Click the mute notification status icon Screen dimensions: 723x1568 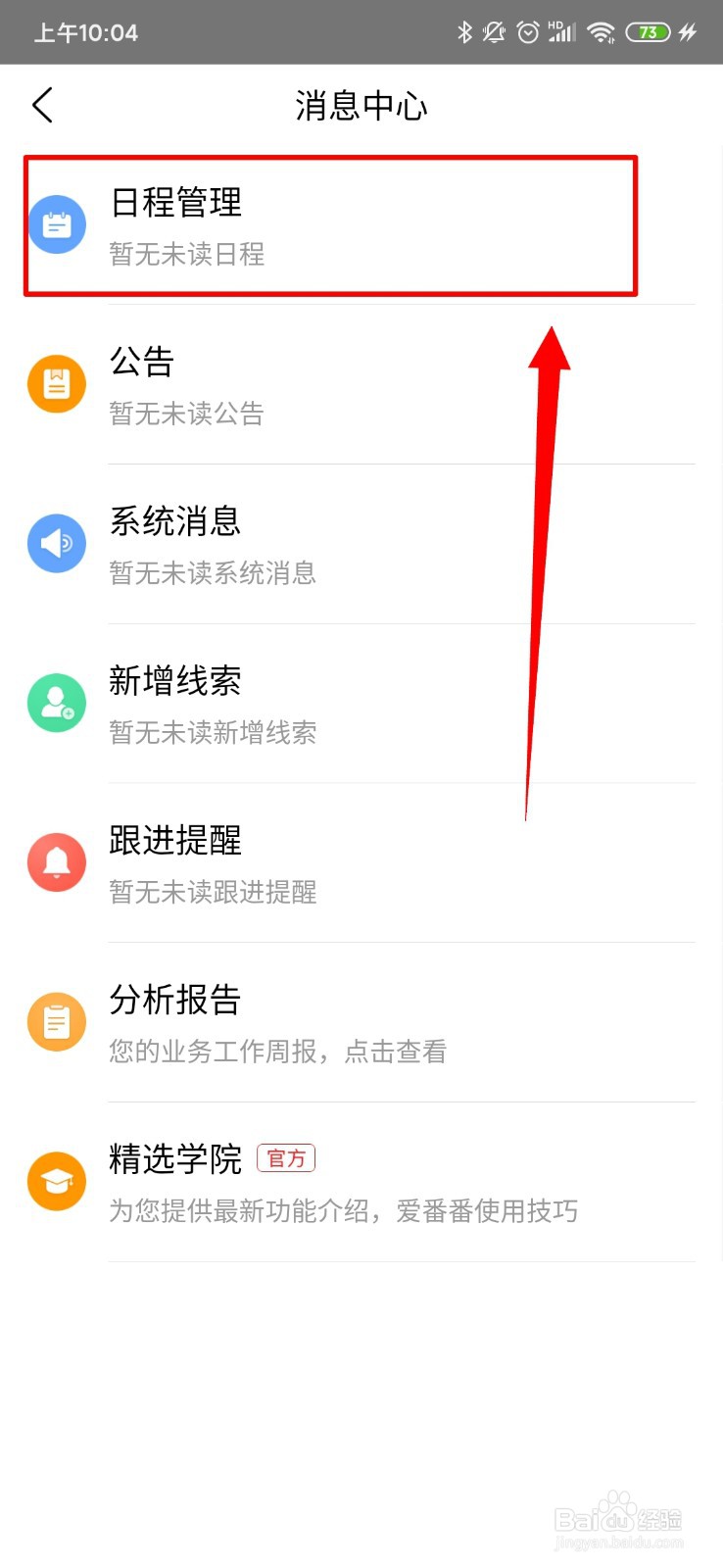[495, 31]
